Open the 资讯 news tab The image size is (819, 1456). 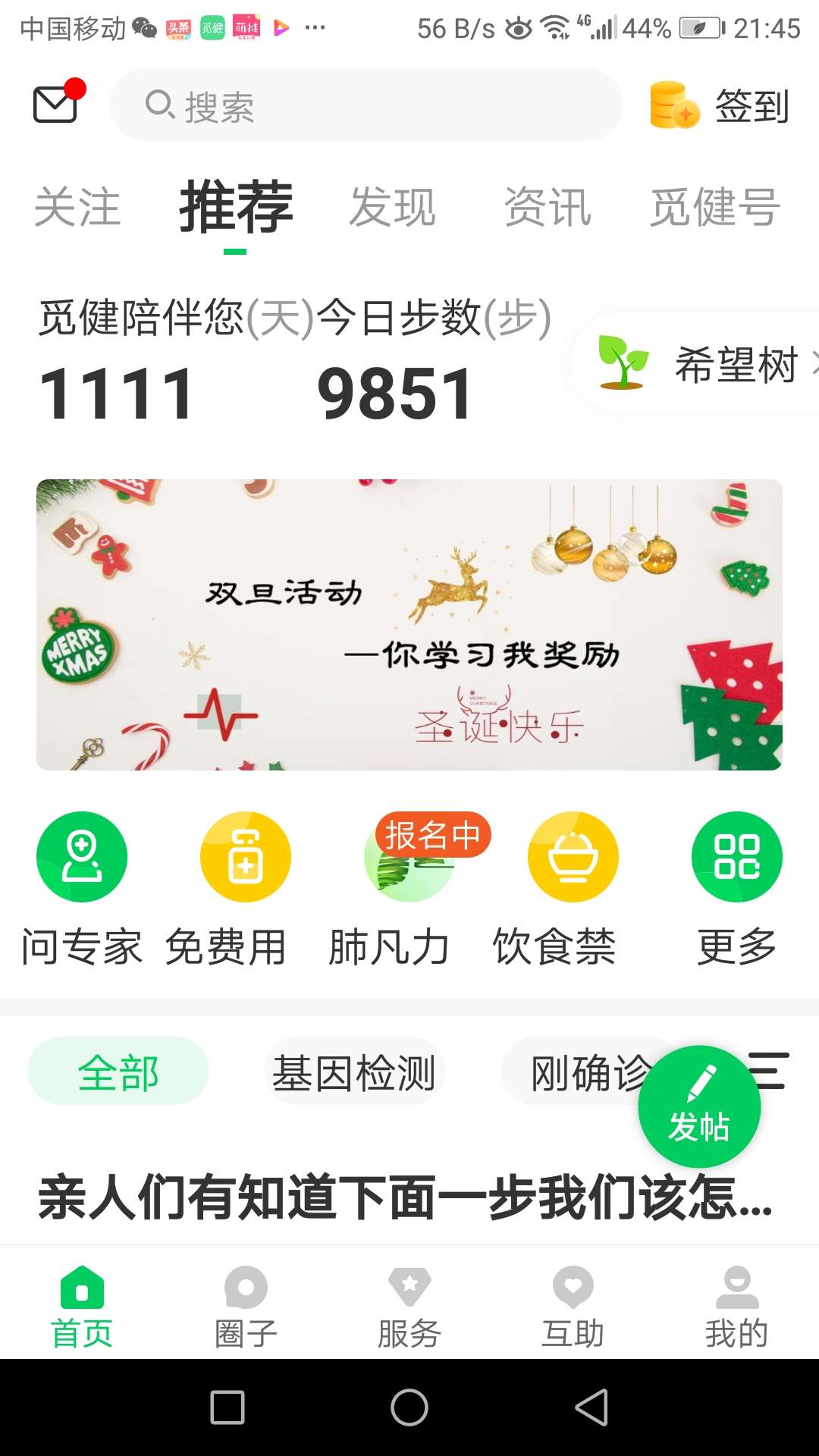(x=551, y=206)
